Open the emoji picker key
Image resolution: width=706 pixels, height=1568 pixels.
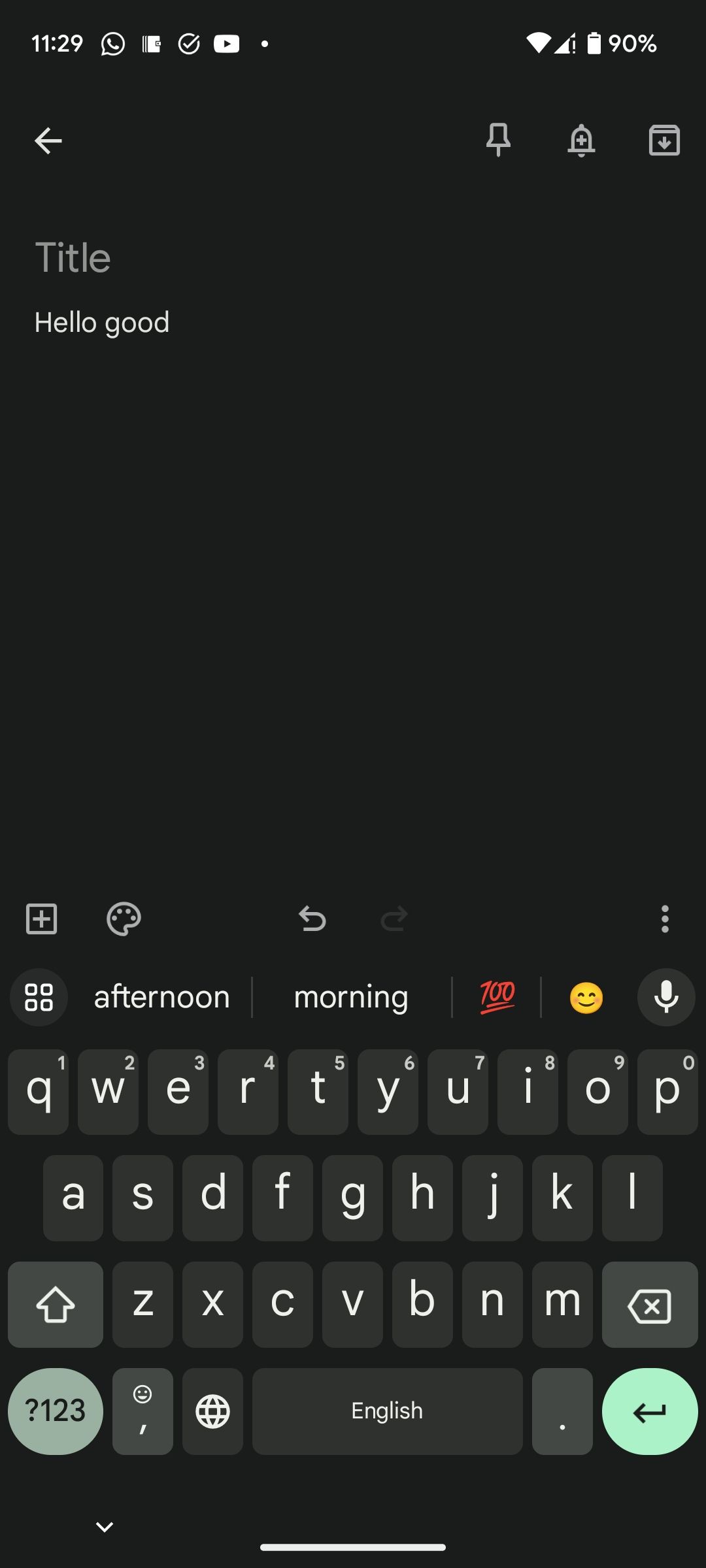[143, 1411]
